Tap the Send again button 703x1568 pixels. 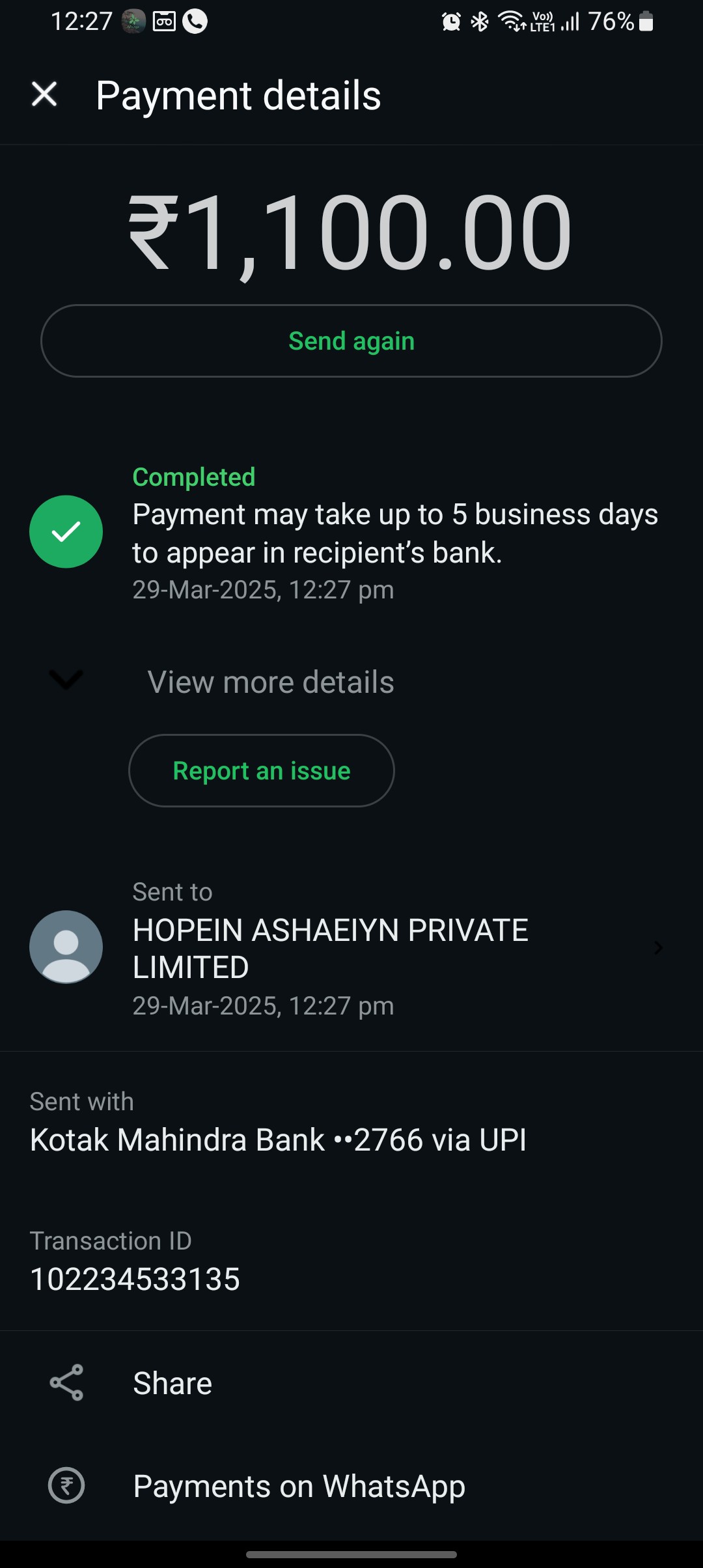click(x=351, y=341)
